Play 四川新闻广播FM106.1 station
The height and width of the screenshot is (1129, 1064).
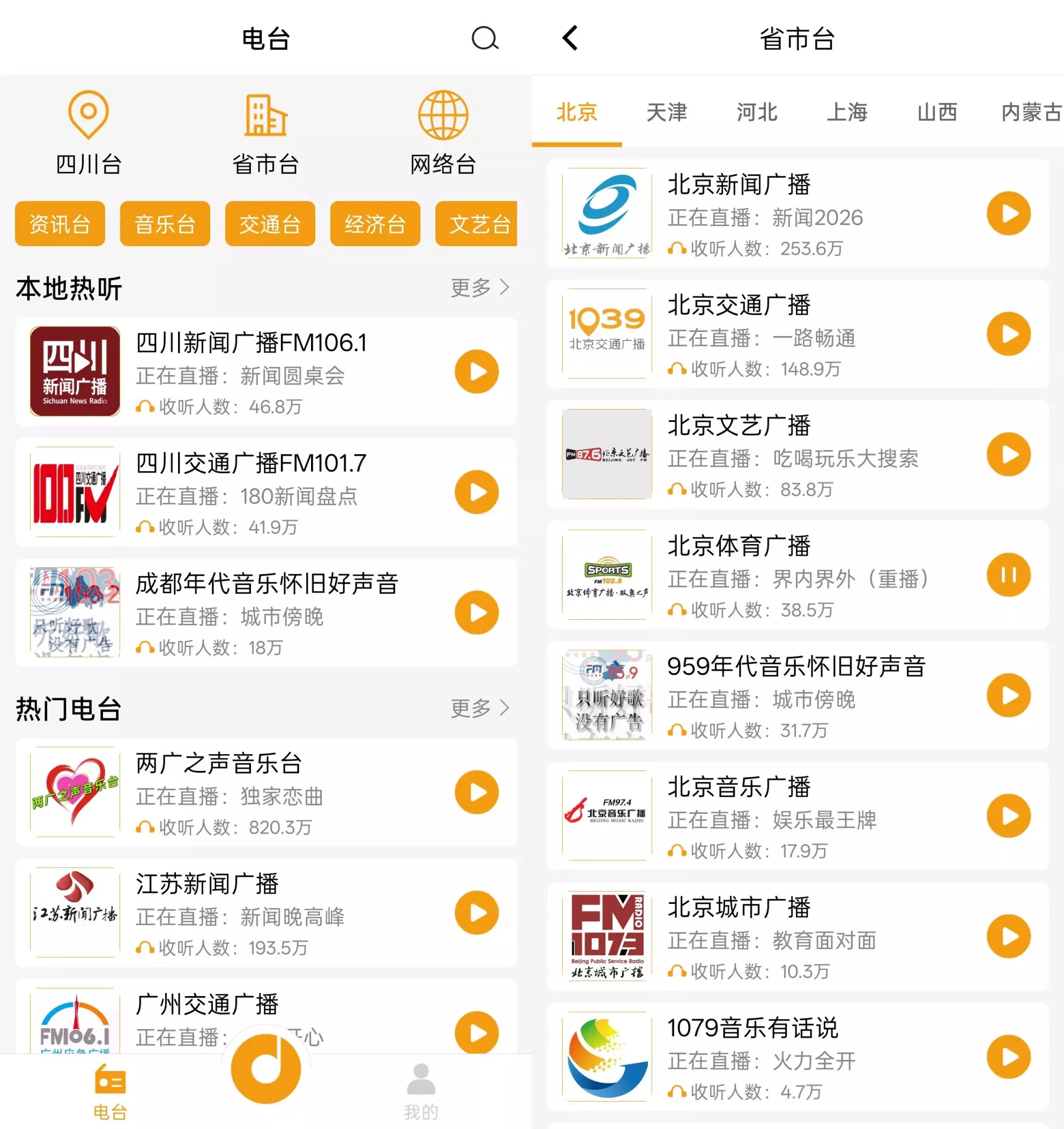click(478, 371)
